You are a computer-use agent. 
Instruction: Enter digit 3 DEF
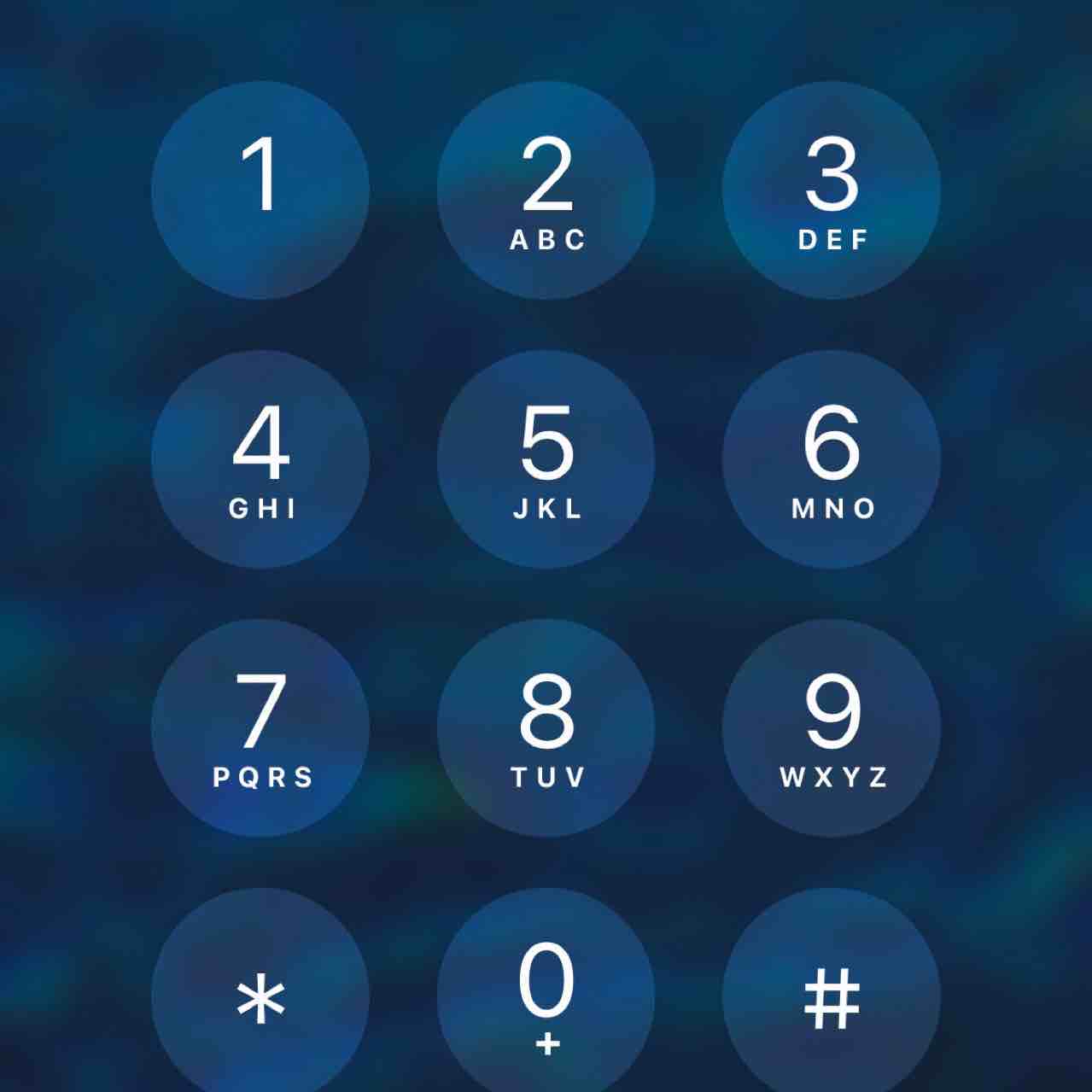pyautogui.click(x=832, y=190)
